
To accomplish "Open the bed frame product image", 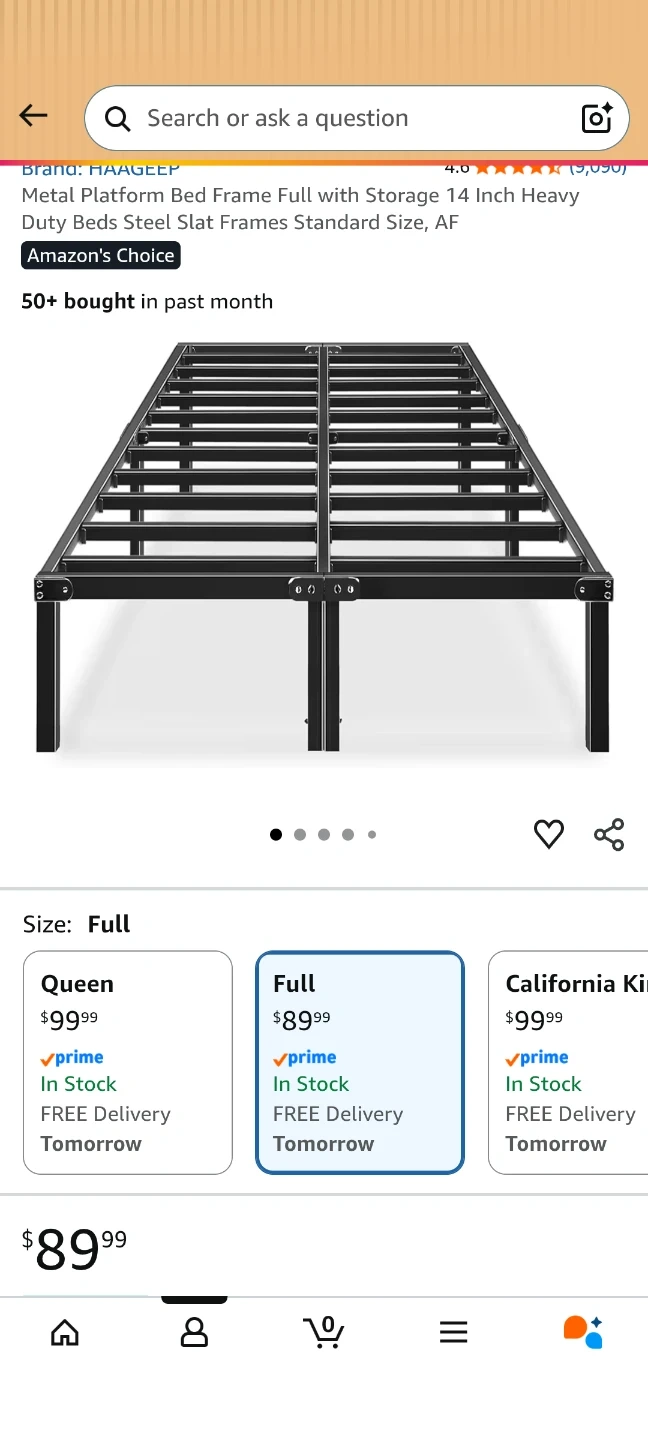I will tap(324, 548).
